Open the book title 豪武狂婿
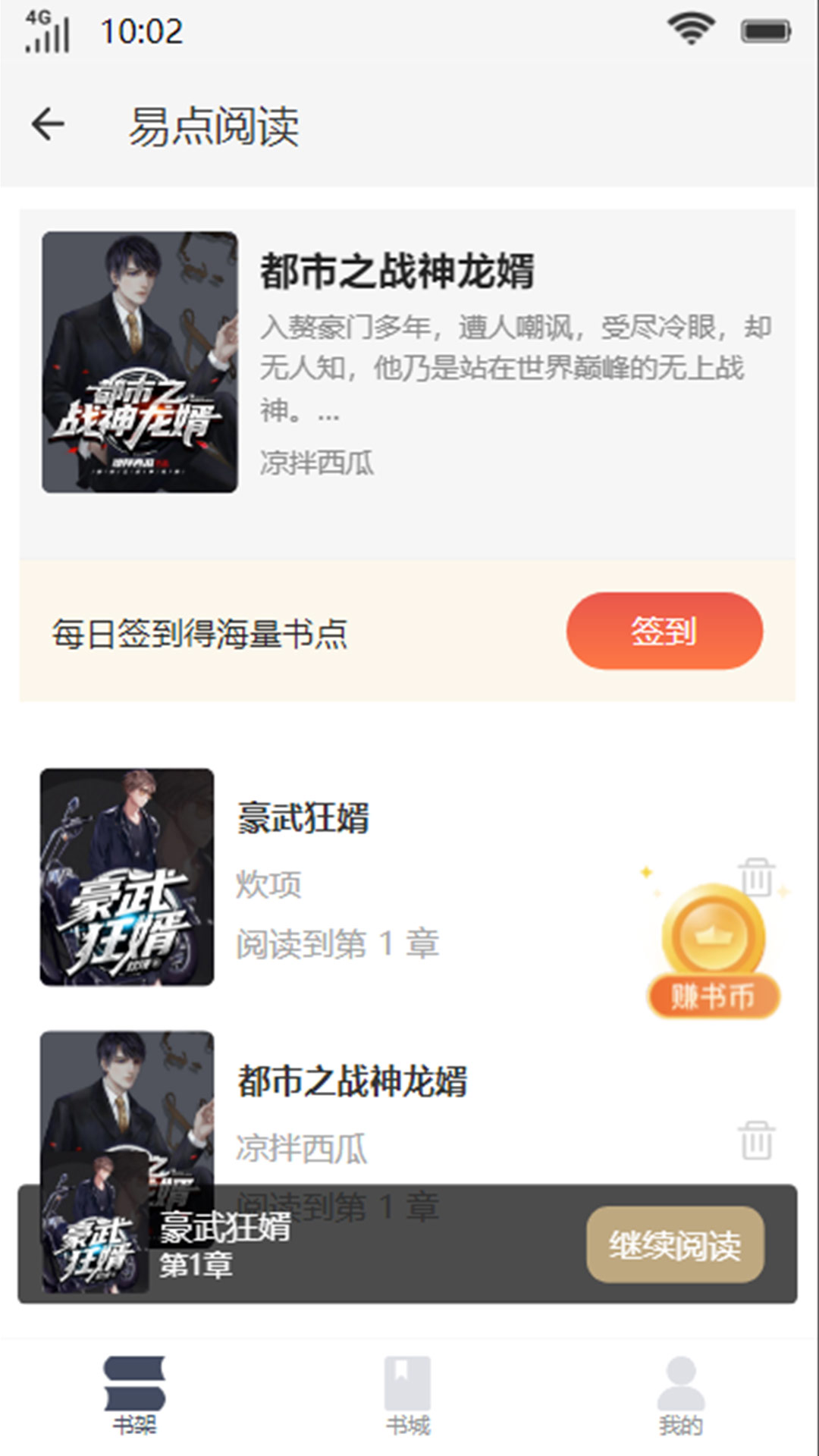This screenshot has height=1456, width=819. pyautogui.click(x=302, y=820)
